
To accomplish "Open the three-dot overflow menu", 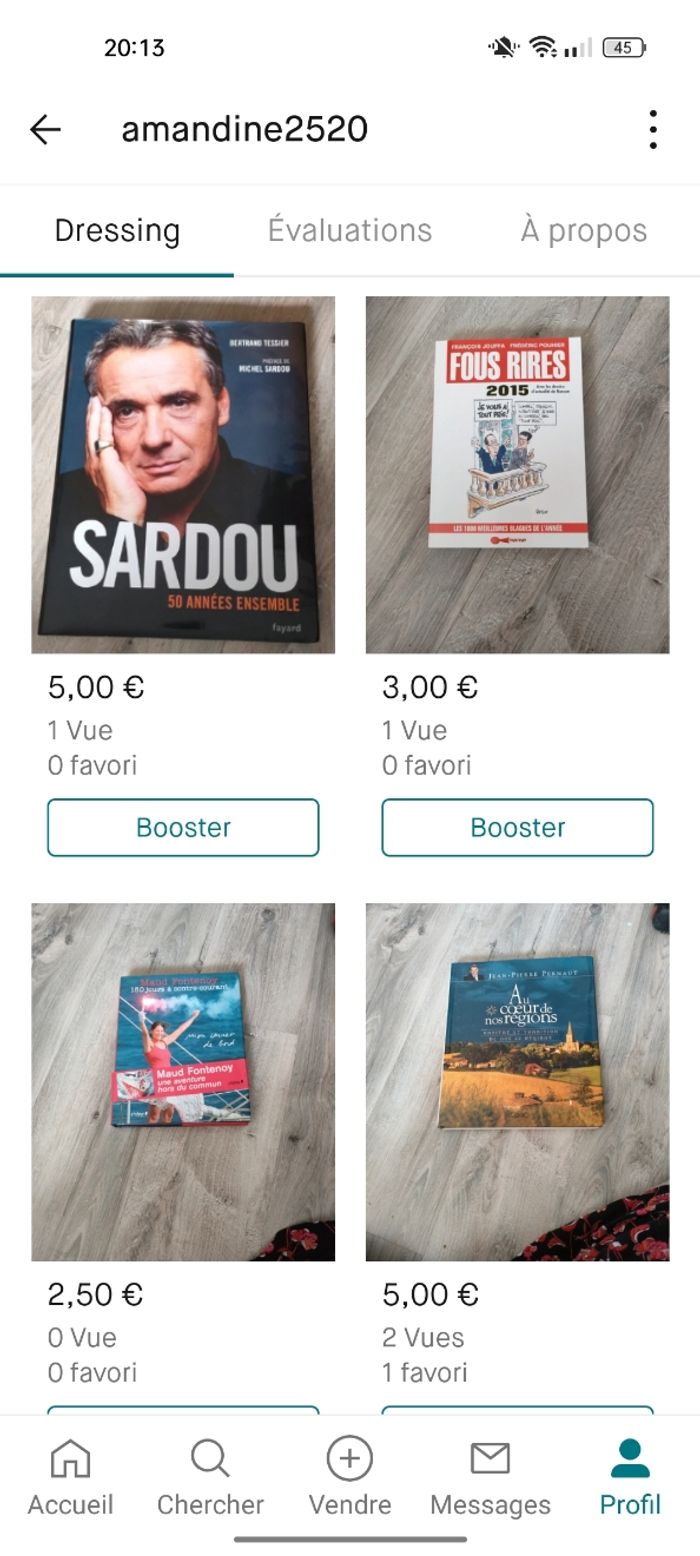I will coord(652,130).
